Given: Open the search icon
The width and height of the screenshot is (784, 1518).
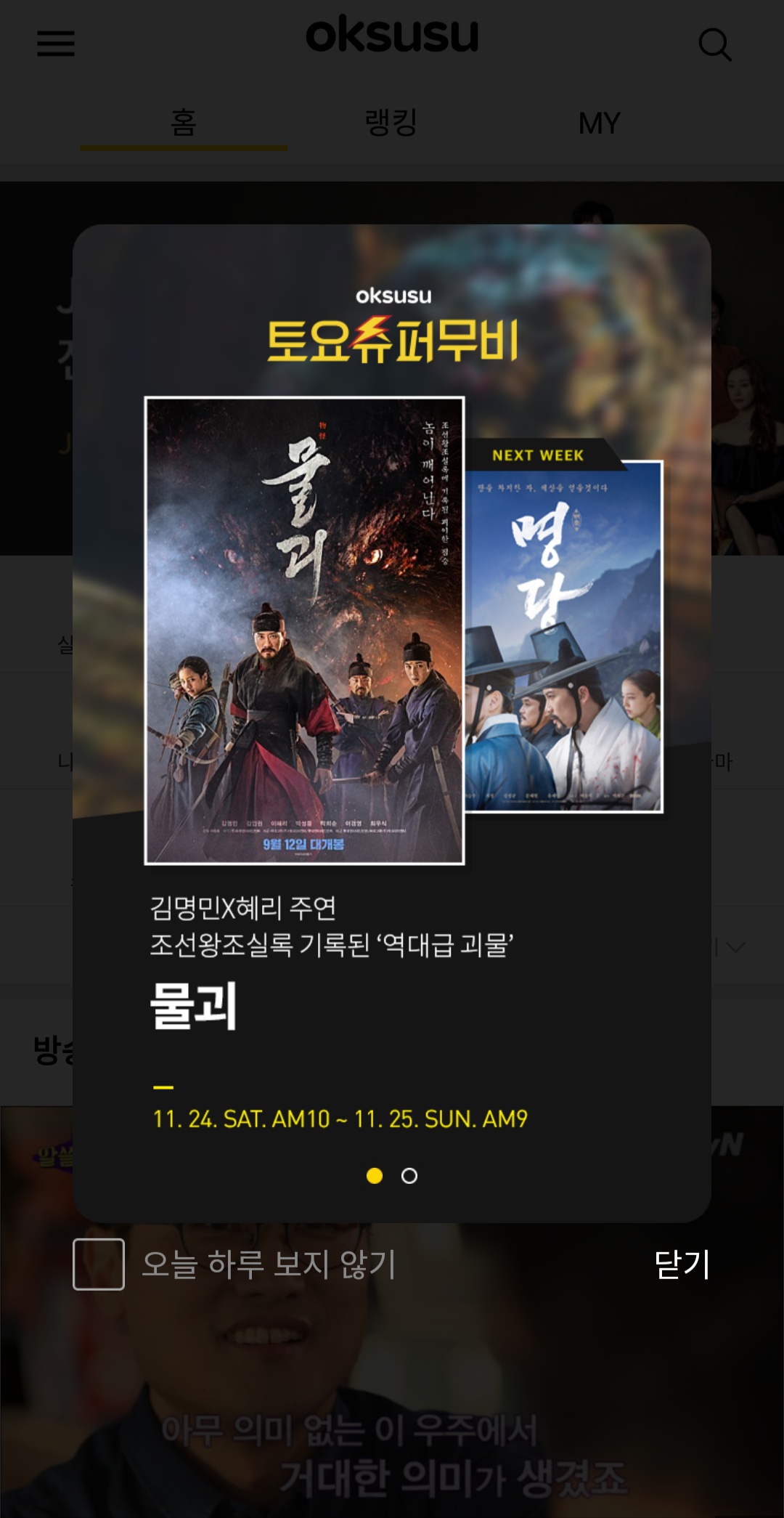Looking at the screenshot, I should [715, 44].
